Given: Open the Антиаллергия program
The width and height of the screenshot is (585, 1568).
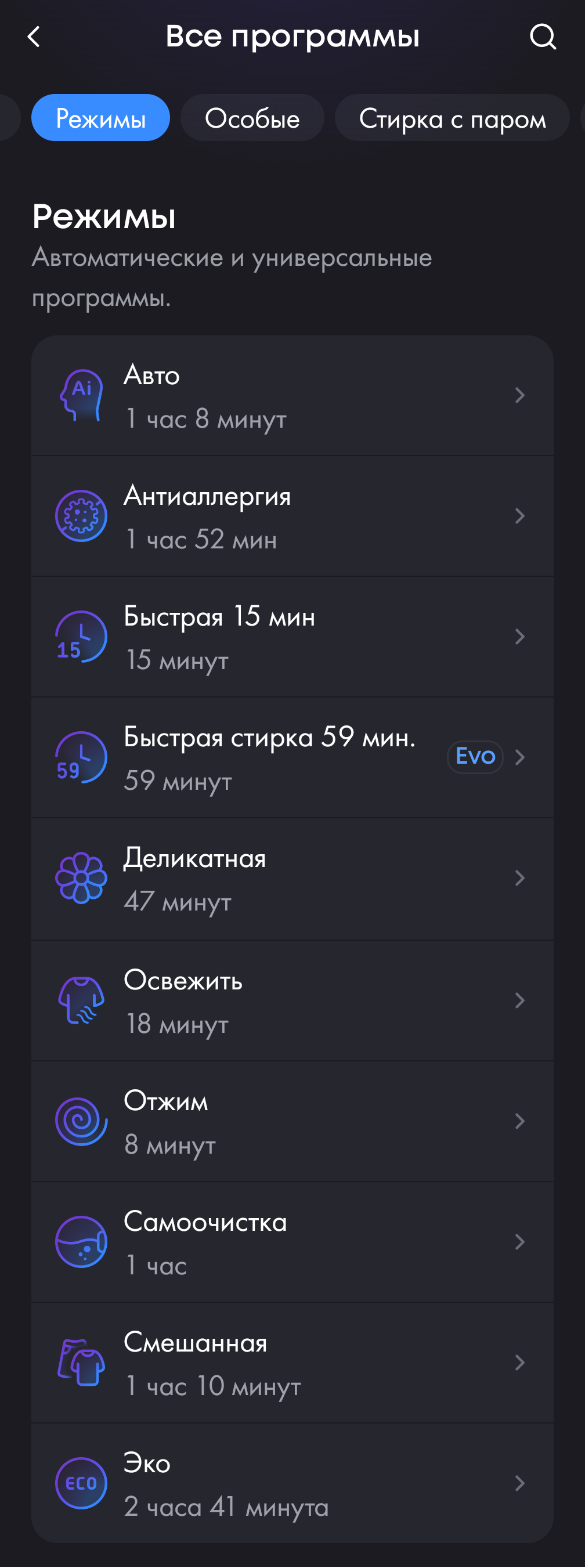Looking at the screenshot, I should coord(292,516).
